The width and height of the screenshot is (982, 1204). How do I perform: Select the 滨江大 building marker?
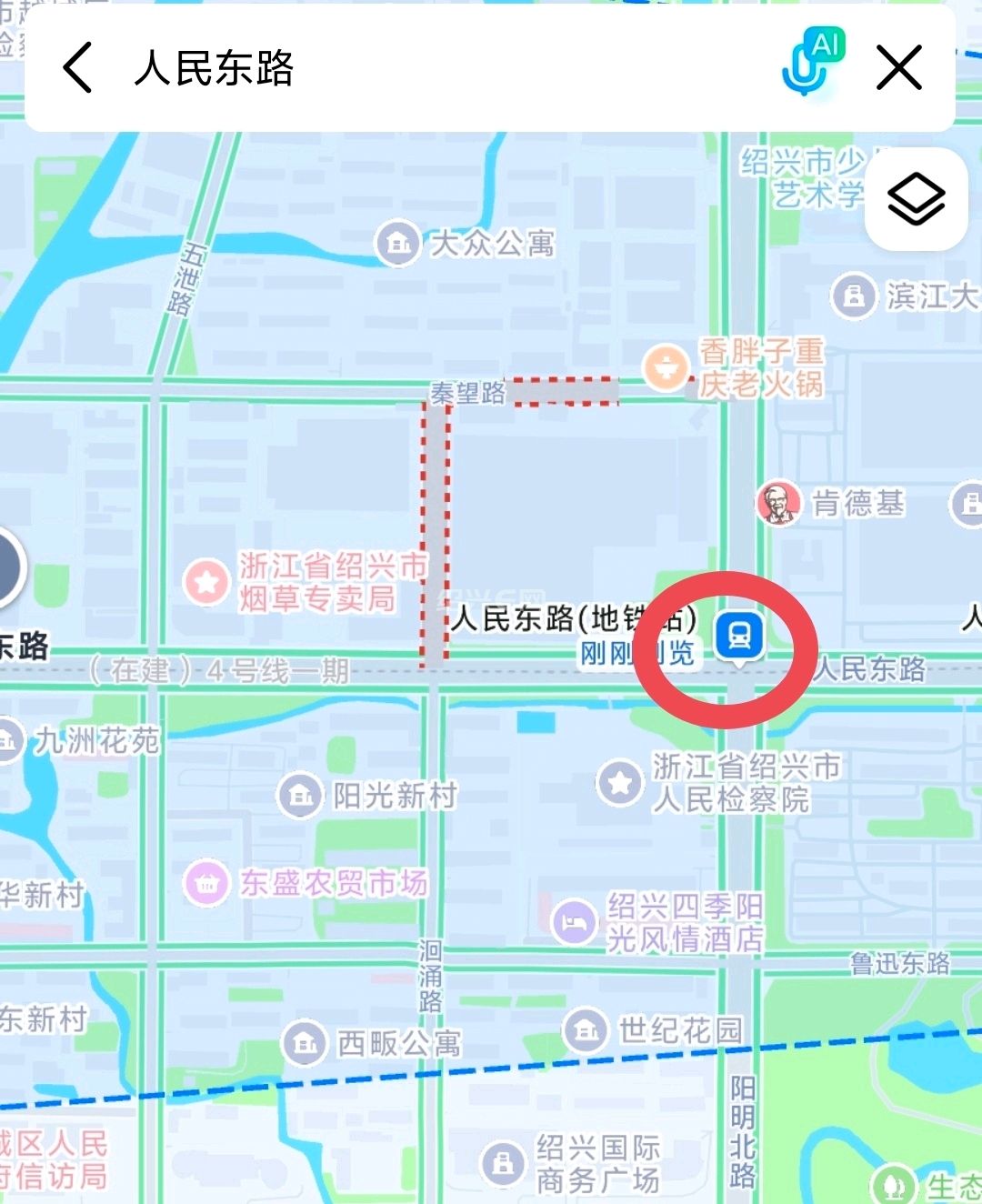pos(853,296)
